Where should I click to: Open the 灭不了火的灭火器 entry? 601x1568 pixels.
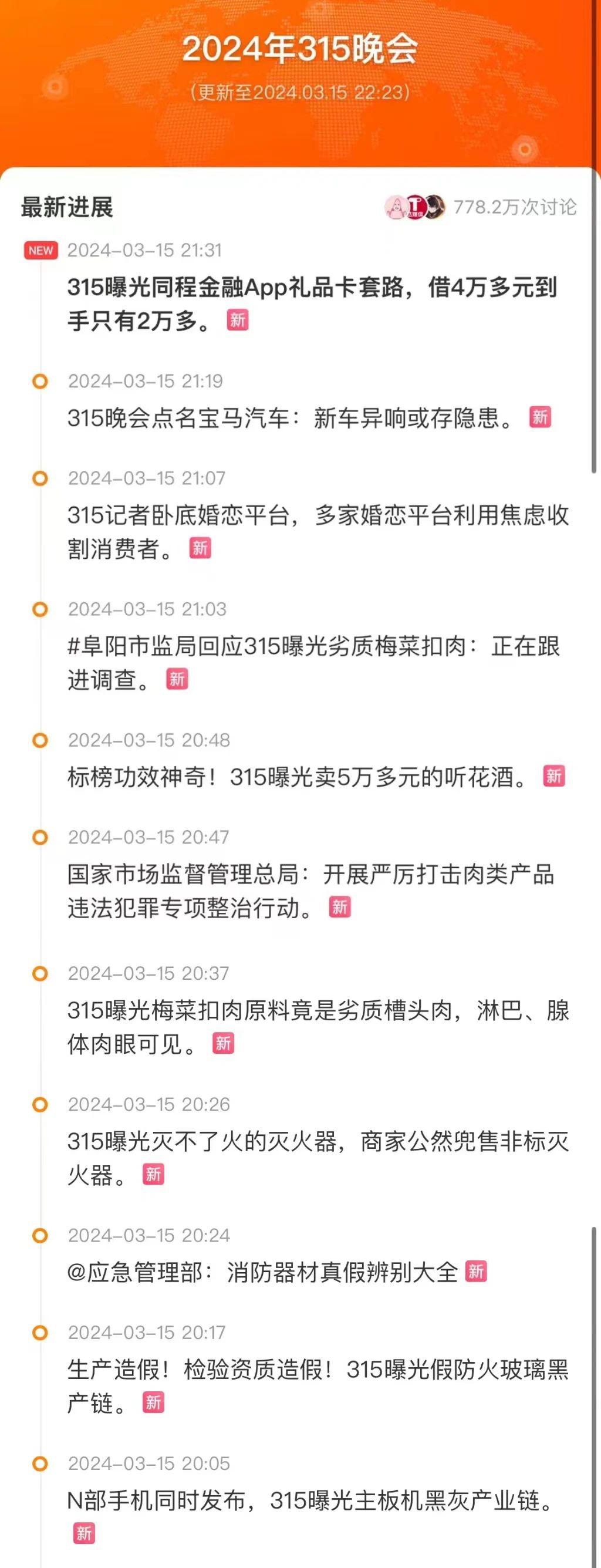coord(318,1158)
